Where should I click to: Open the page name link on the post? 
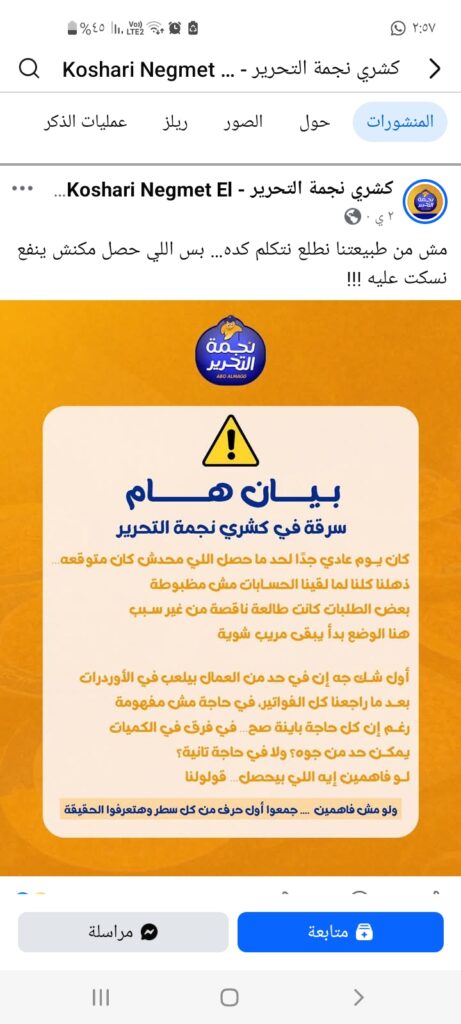click(x=230, y=189)
